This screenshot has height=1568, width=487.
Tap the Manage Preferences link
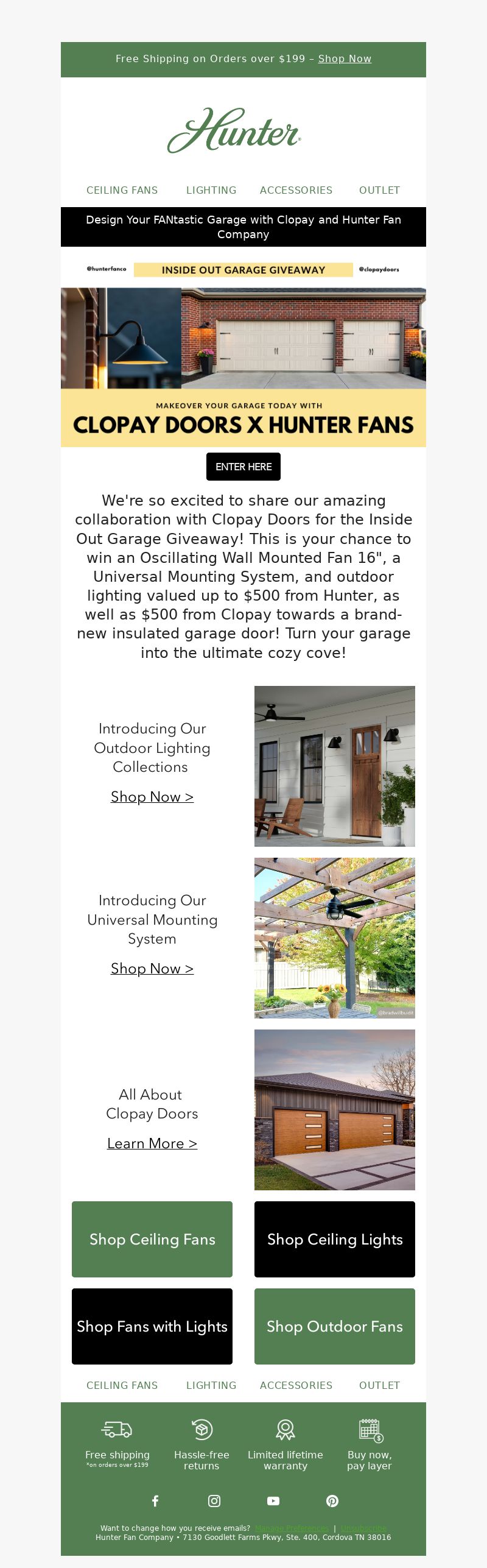[x=292, y=1528]
